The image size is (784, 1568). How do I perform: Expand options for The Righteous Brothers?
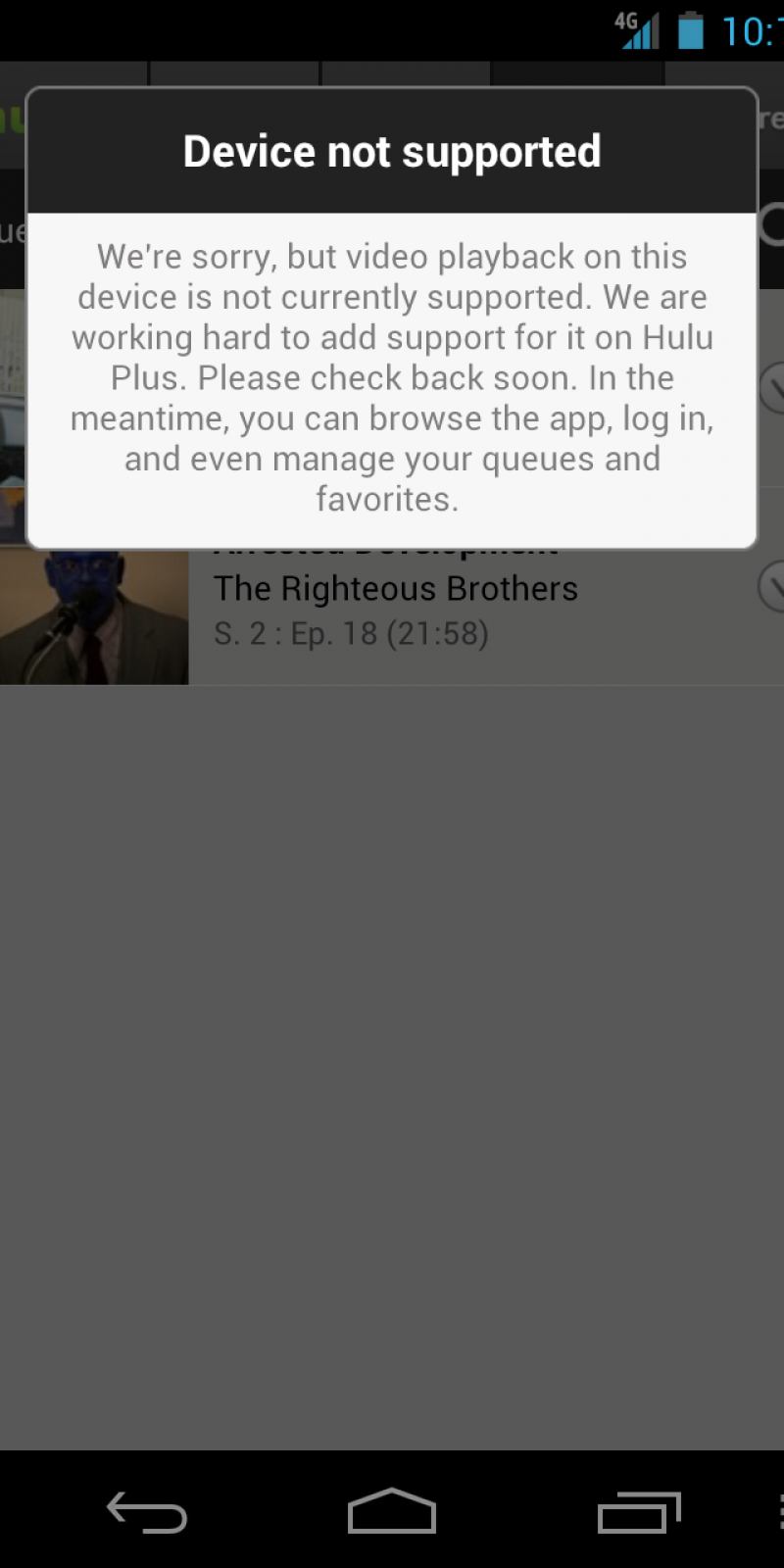pos(772,586)
